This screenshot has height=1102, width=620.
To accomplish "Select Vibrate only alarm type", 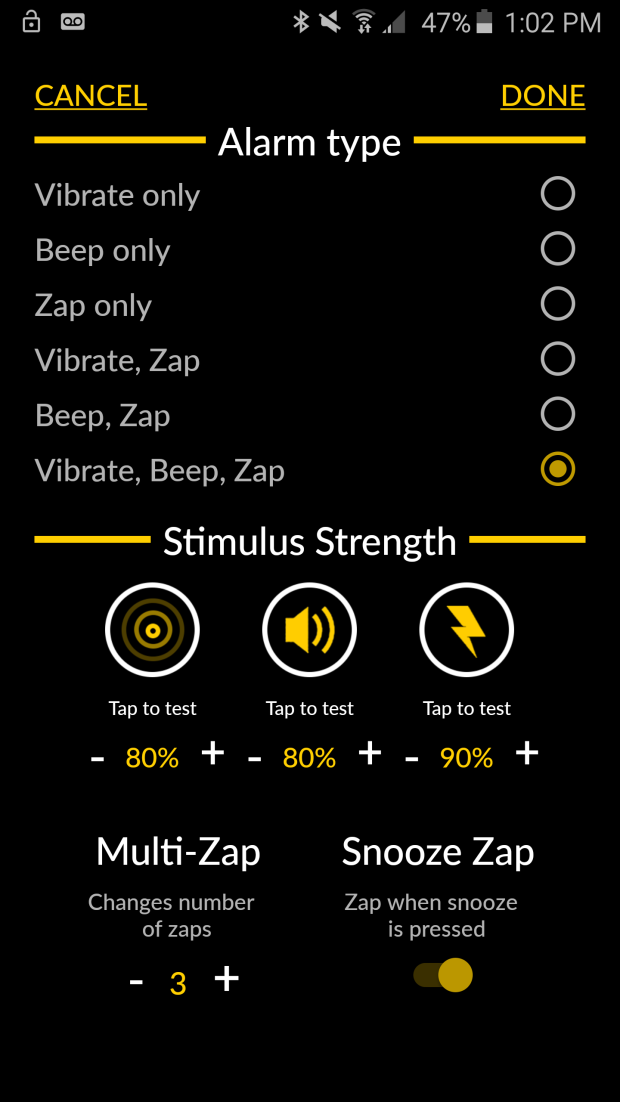I will 557,194.
